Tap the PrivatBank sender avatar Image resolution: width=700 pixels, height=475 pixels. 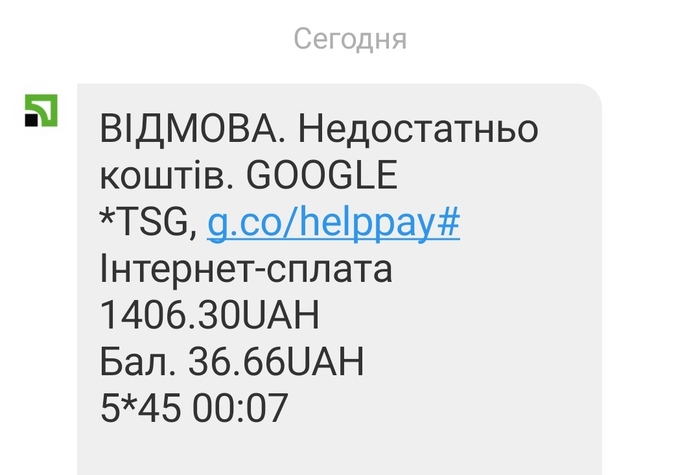[x=41, y=110]
